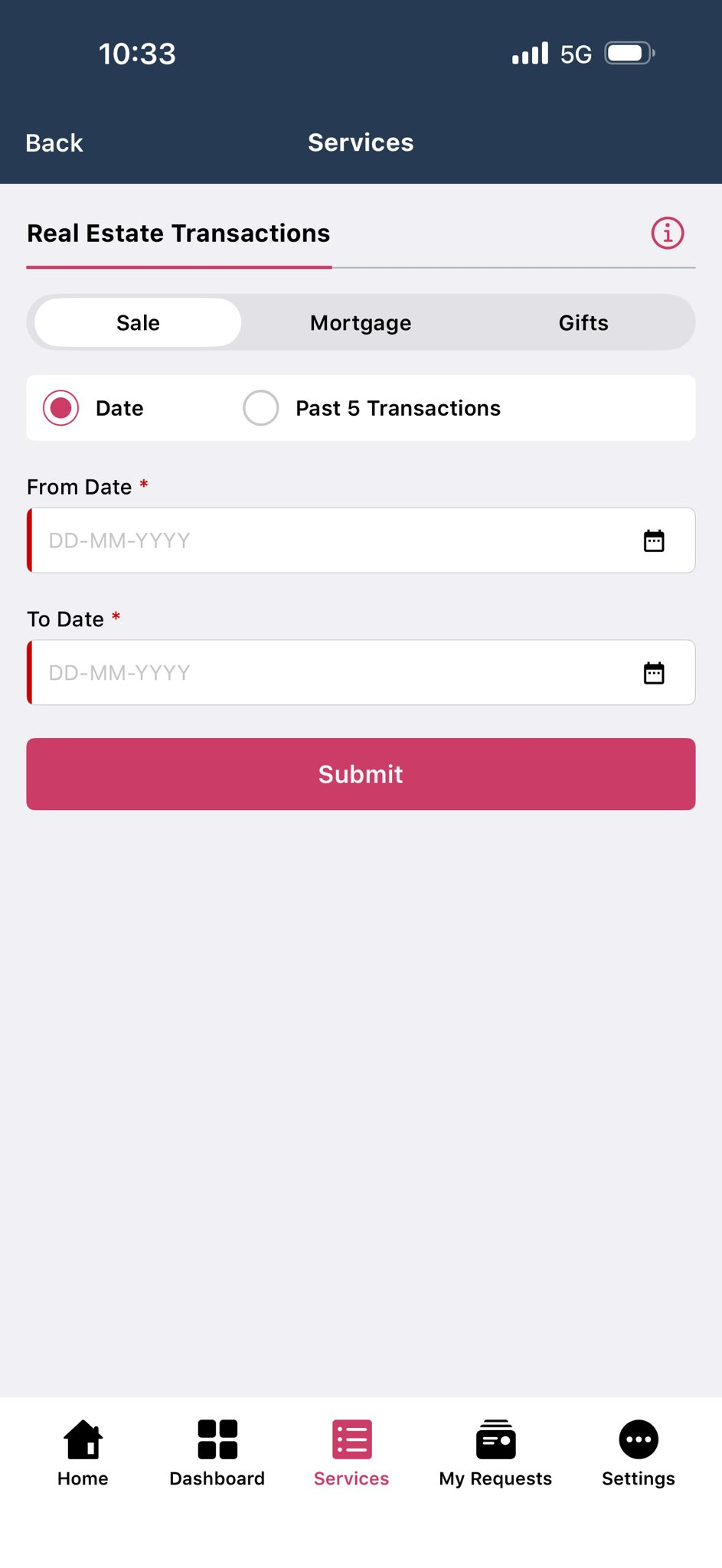Open the calendar picker for From Date

(654, 541)
